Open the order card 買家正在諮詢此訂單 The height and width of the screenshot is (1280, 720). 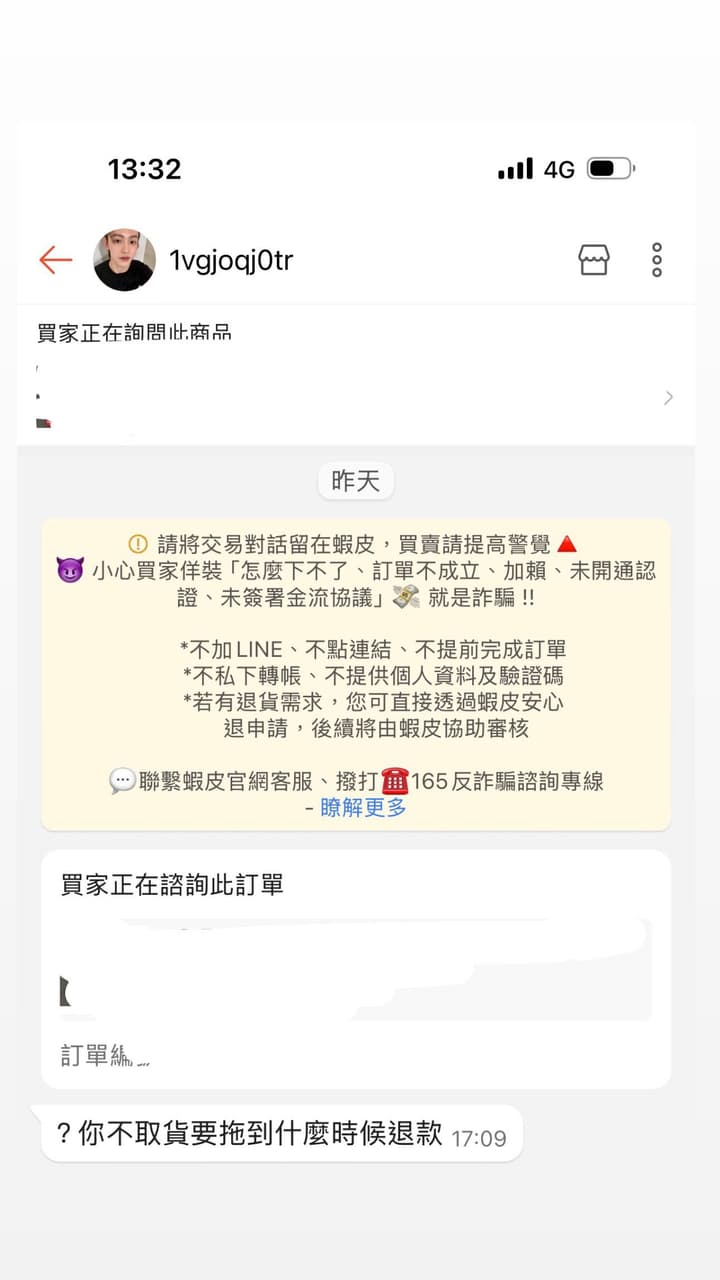(x=356, y=969)
